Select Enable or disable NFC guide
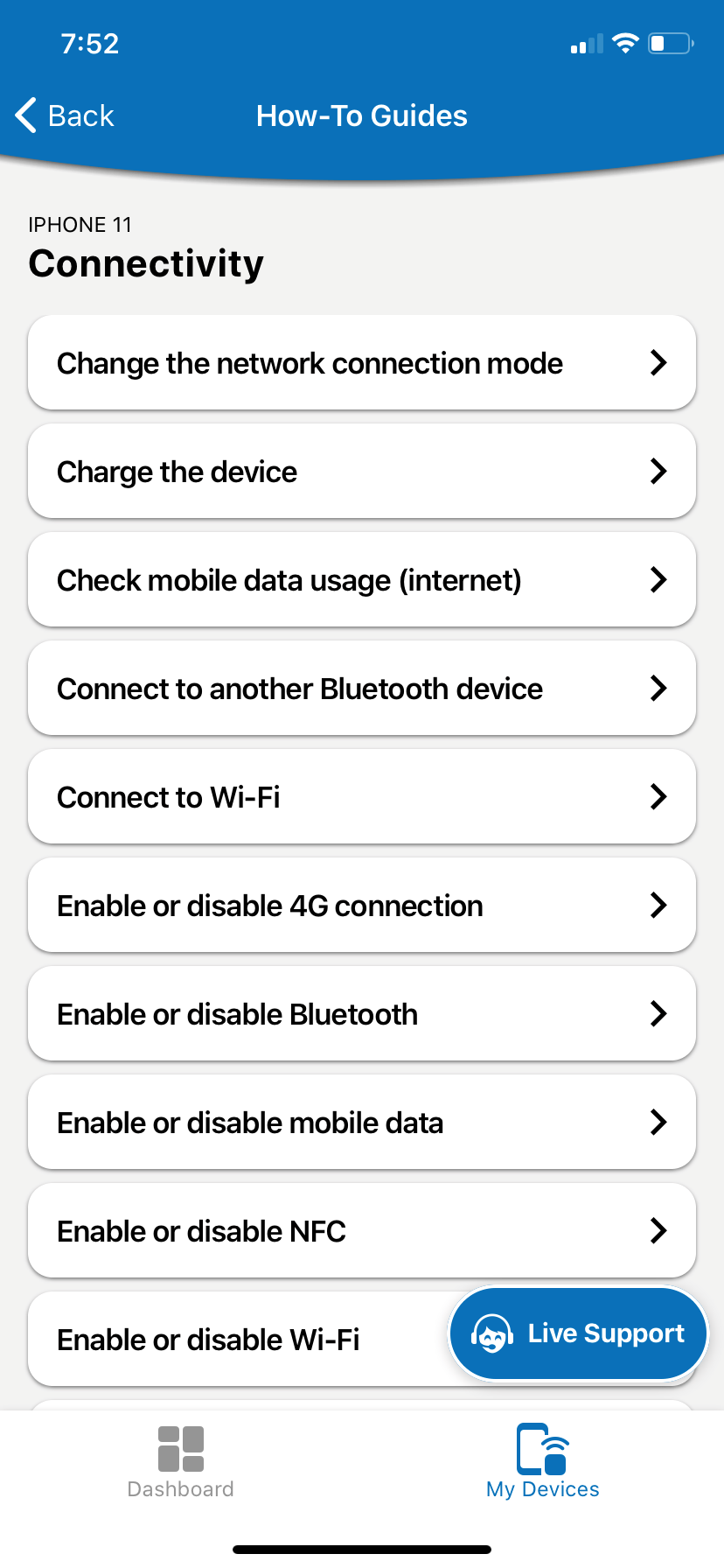This screenshot has width=724, height=1568. pos(362,1231)
